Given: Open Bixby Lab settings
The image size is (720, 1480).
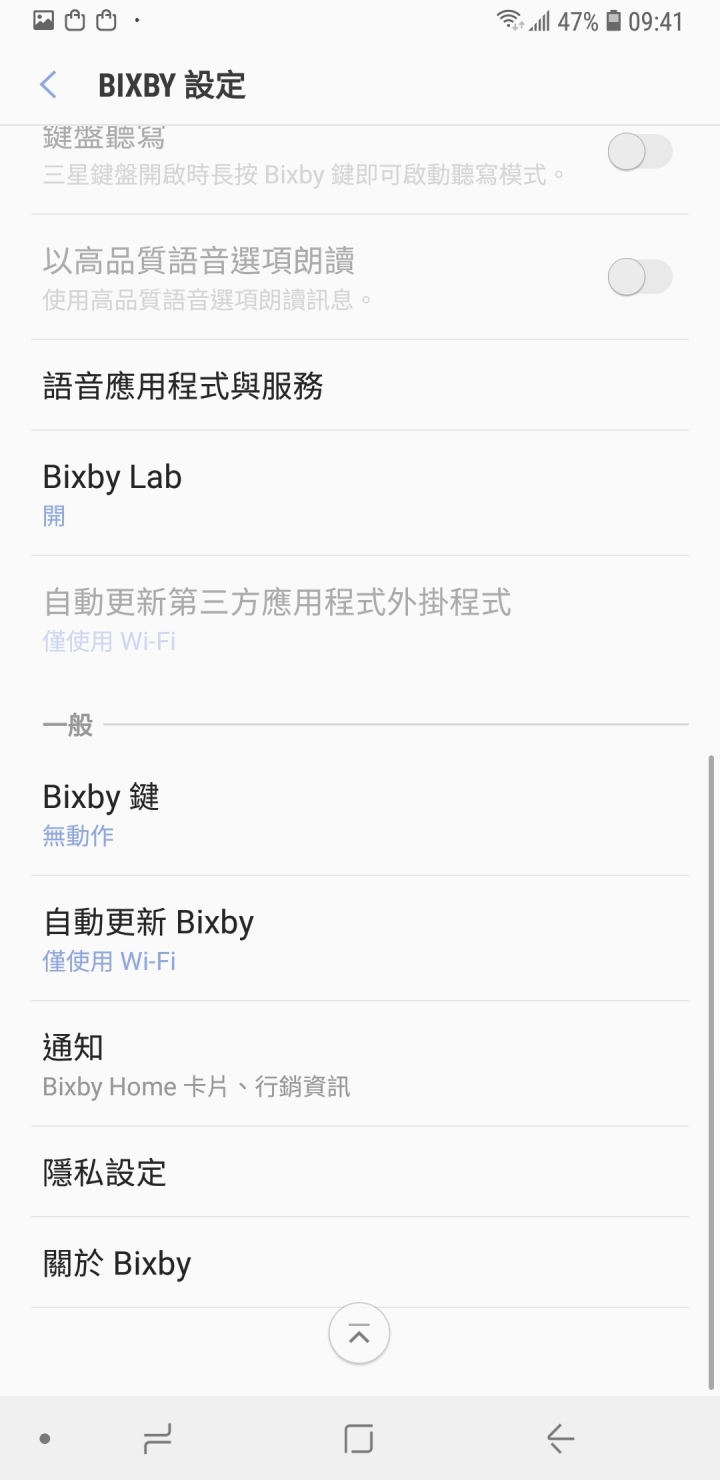Looking at the screenshot, I should click(360, 493).
